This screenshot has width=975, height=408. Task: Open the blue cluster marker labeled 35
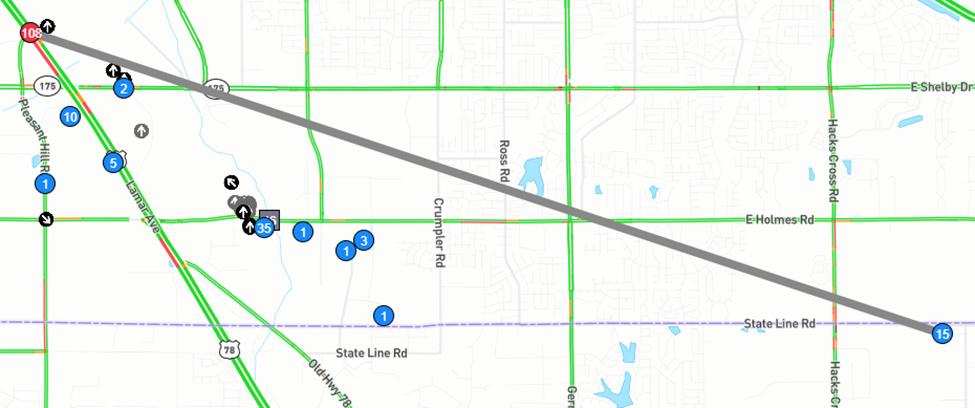pos(263,228)
